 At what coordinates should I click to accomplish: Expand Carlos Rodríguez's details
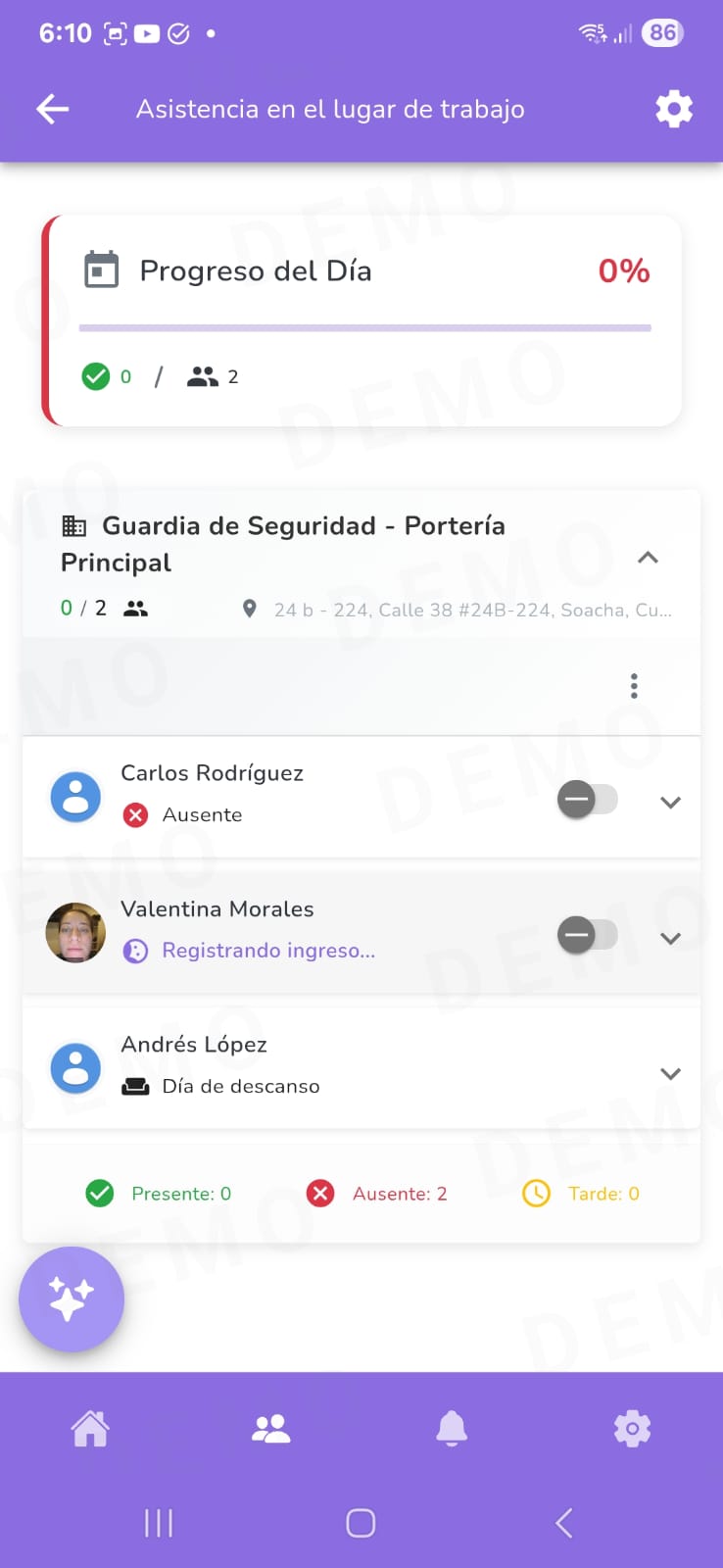670,802
